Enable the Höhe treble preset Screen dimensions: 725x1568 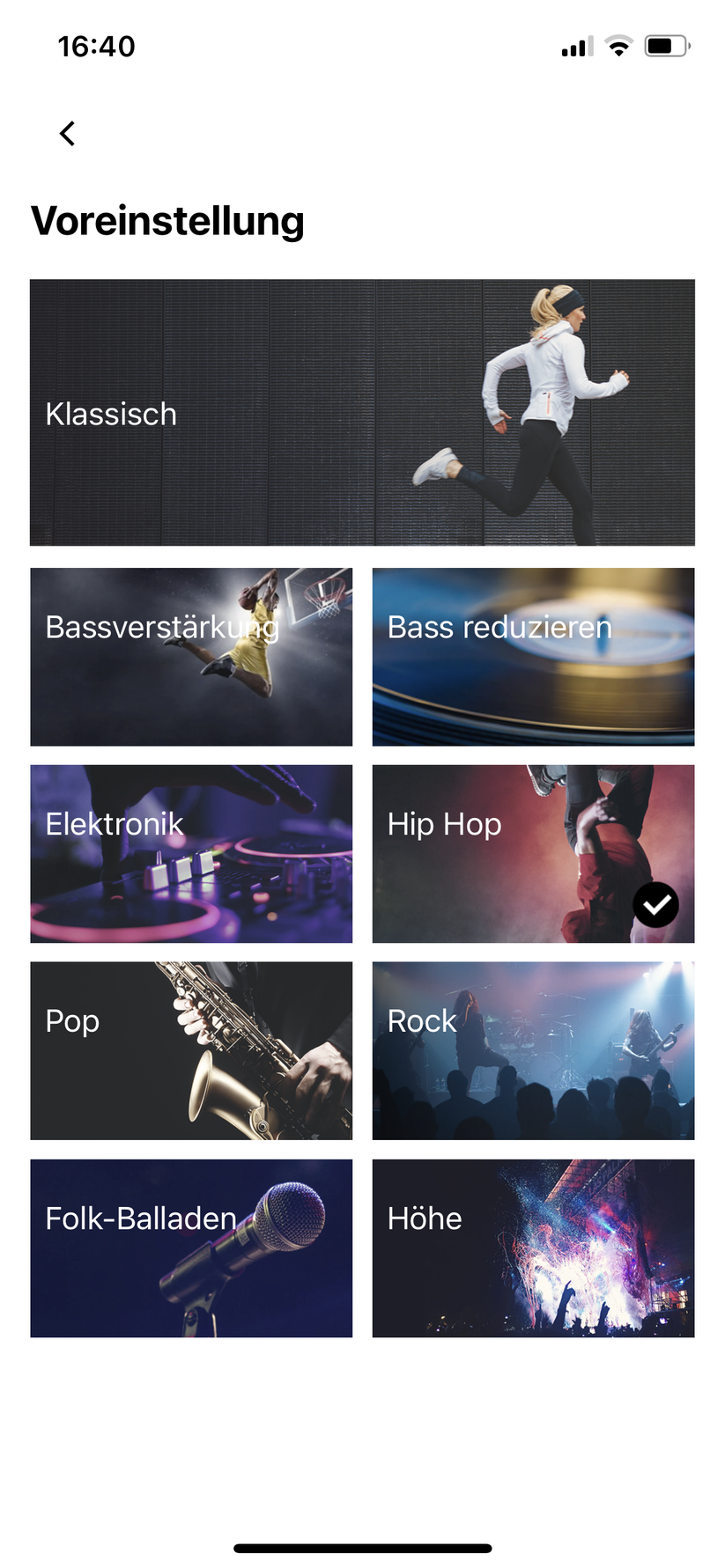click(x=533, y=1248)
